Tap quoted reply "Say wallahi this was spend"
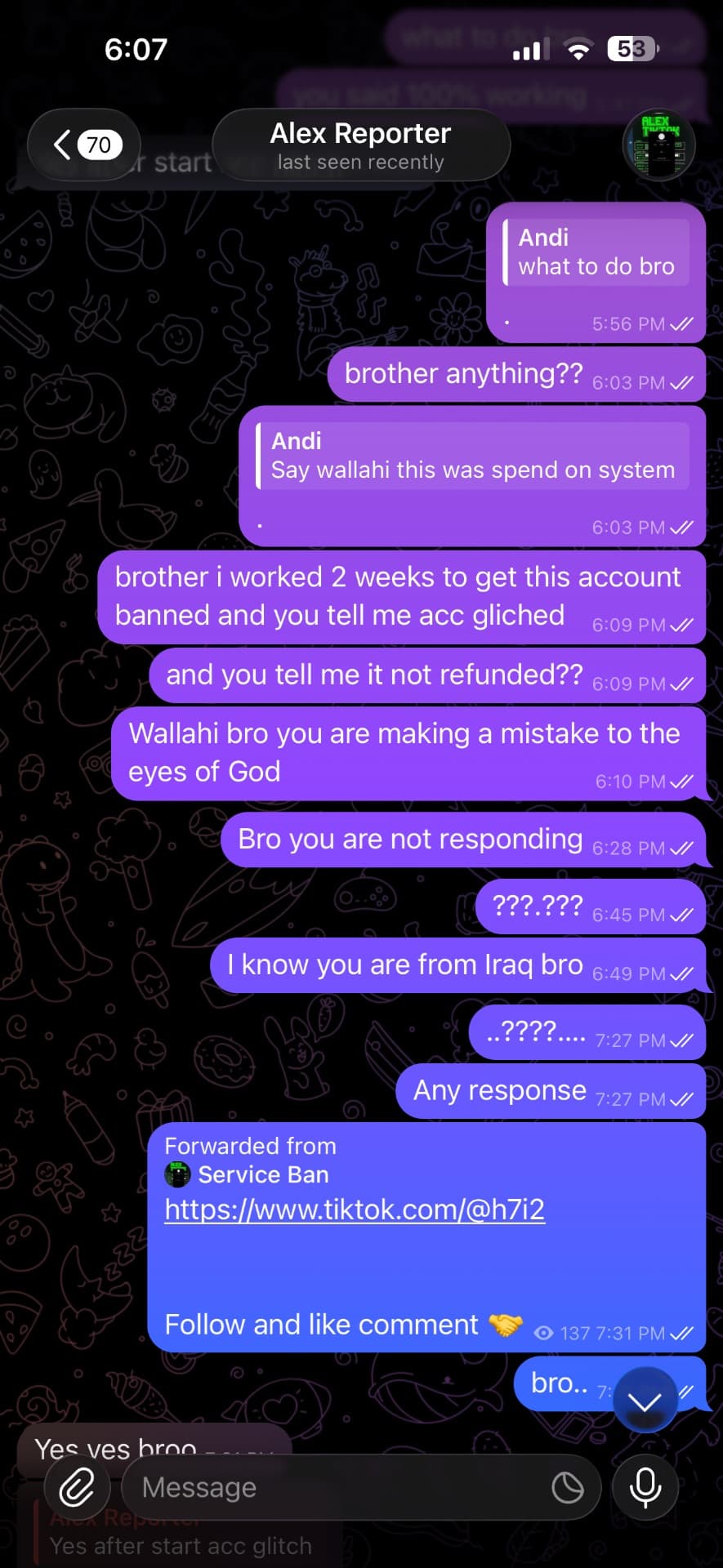723x1568 pixels. tap(472, 456)
